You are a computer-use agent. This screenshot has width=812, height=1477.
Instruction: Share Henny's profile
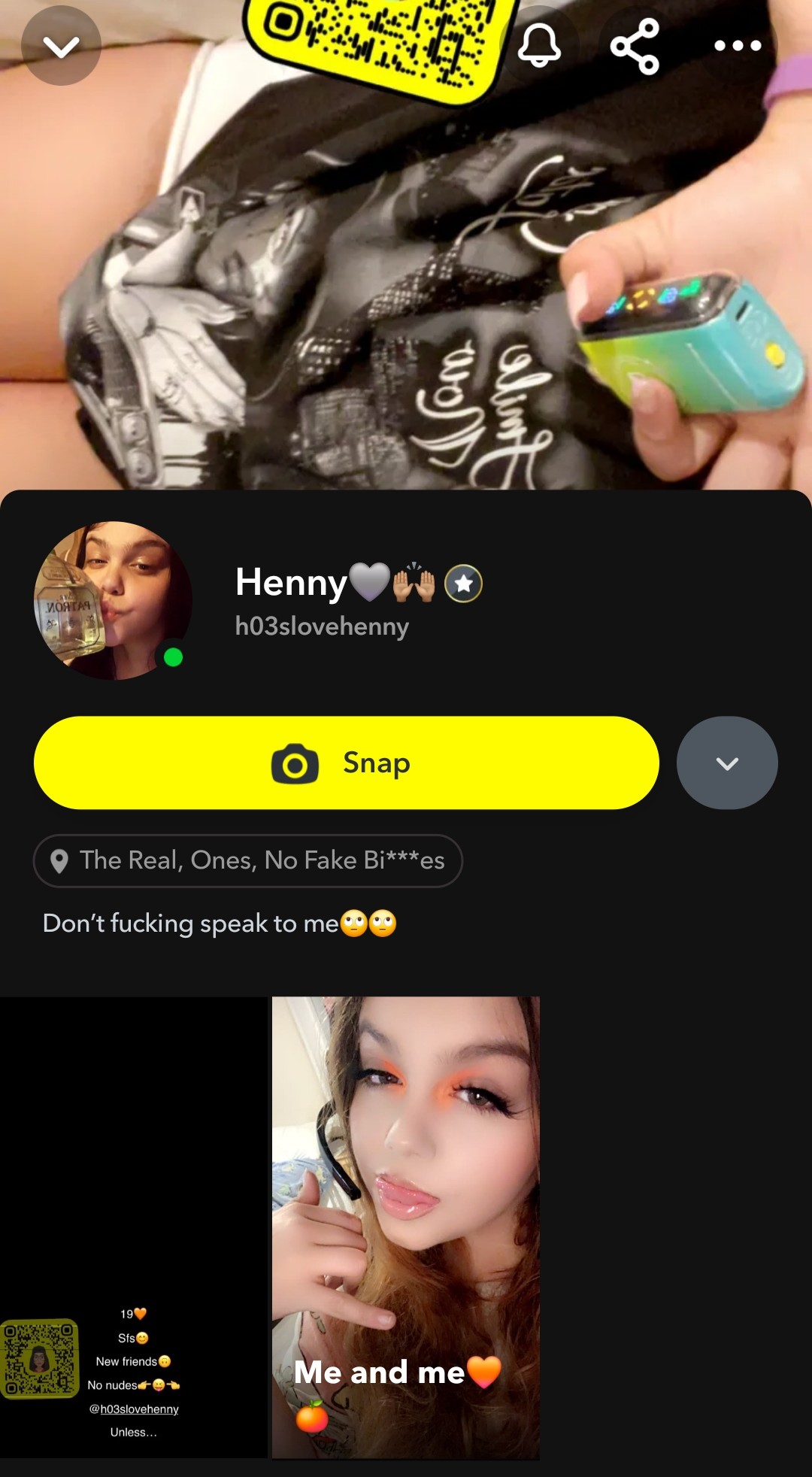635,46
